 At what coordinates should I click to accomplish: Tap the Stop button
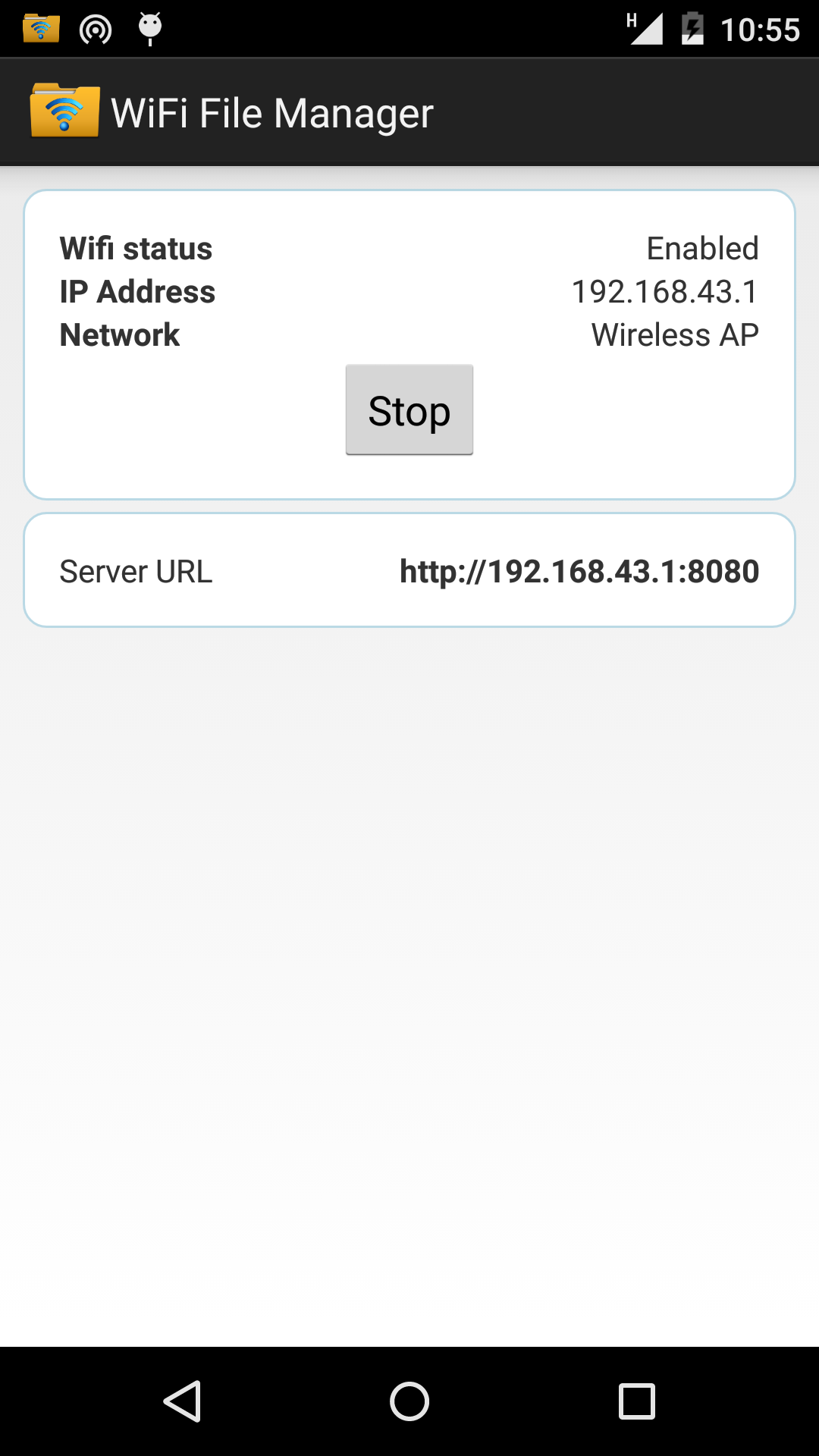point(409,410)
